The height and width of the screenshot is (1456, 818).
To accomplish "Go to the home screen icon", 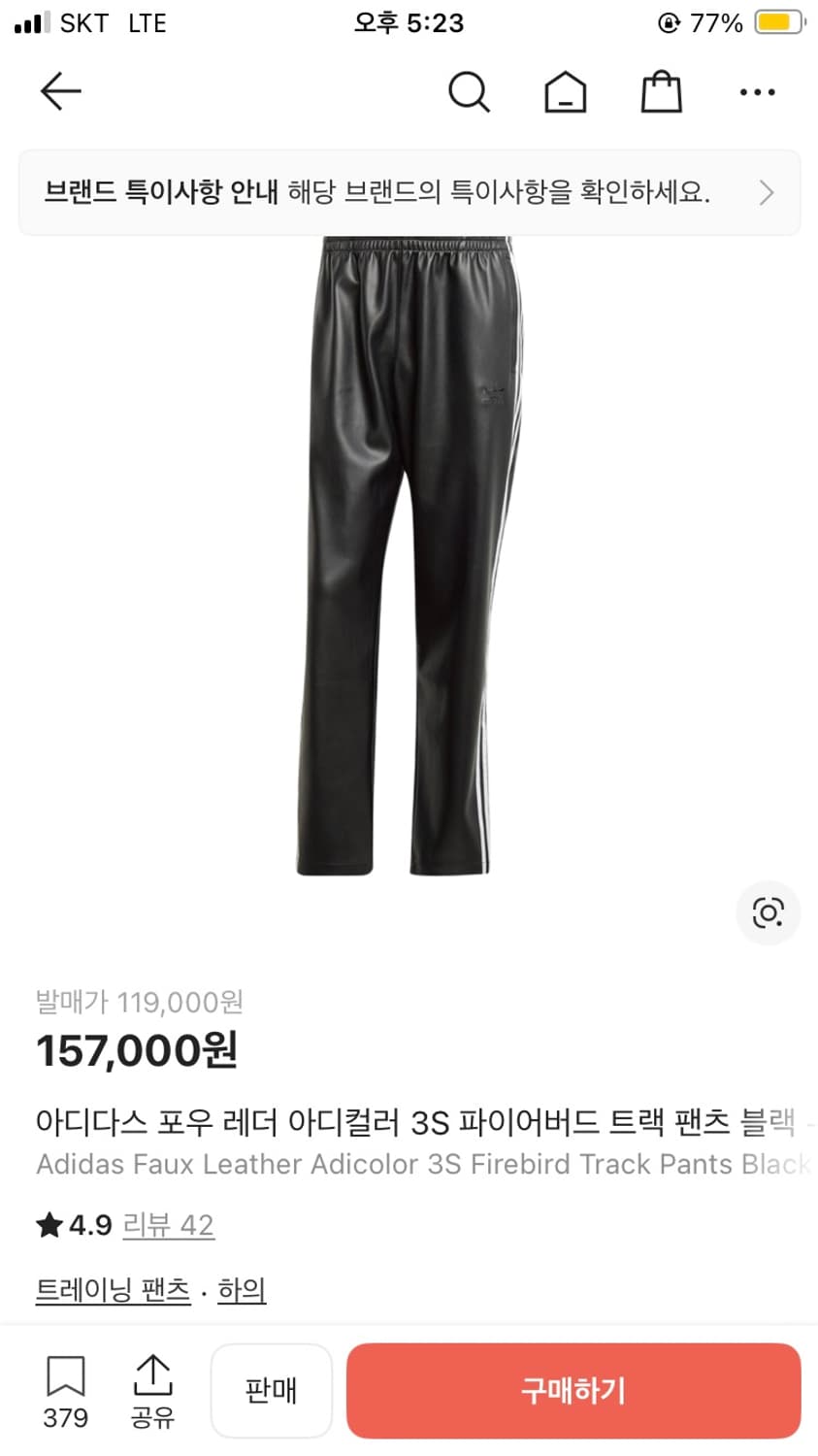I will point(565,91).
